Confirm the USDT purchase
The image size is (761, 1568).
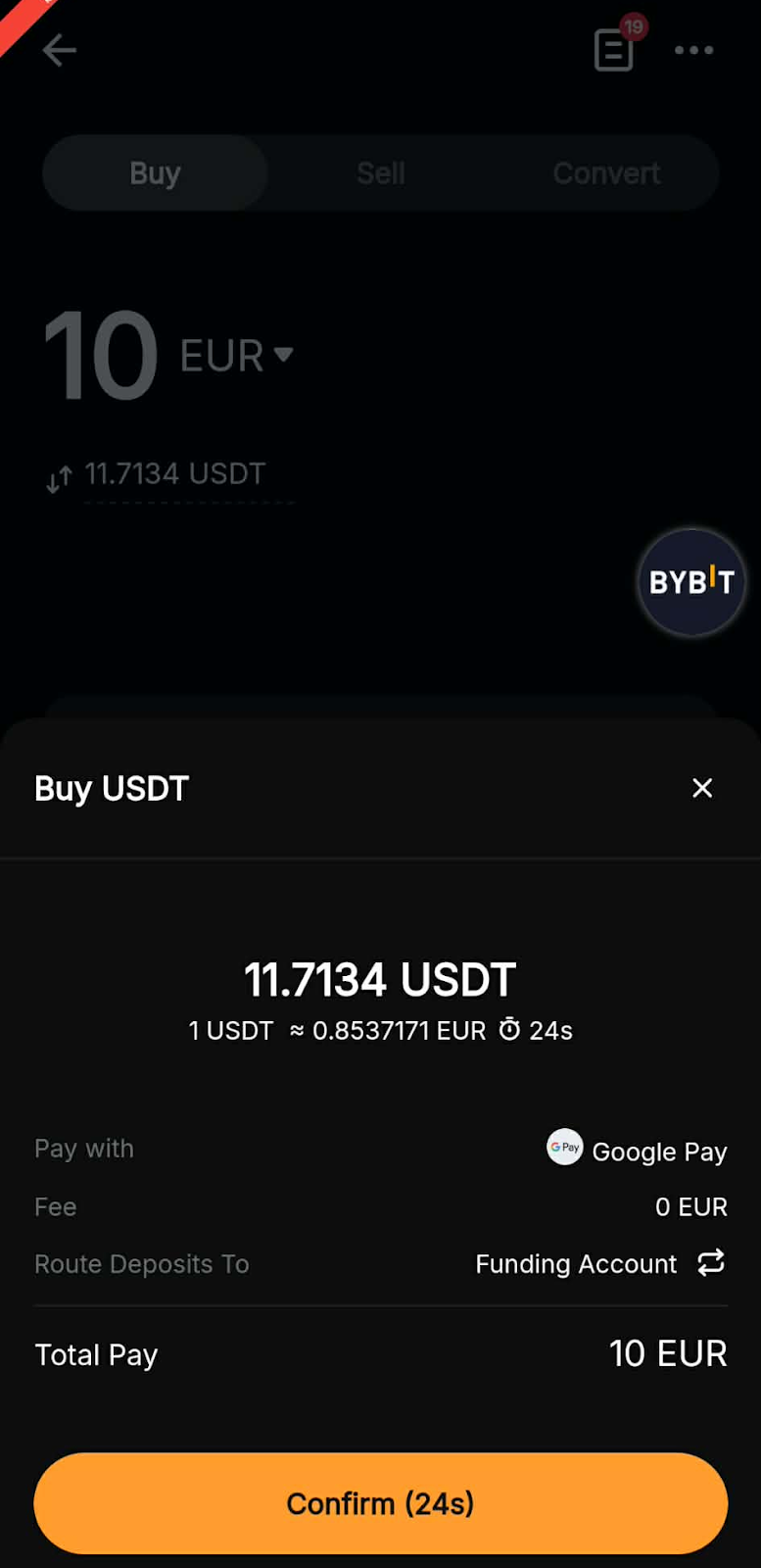pyautogui.click(x=380, y=1502)
